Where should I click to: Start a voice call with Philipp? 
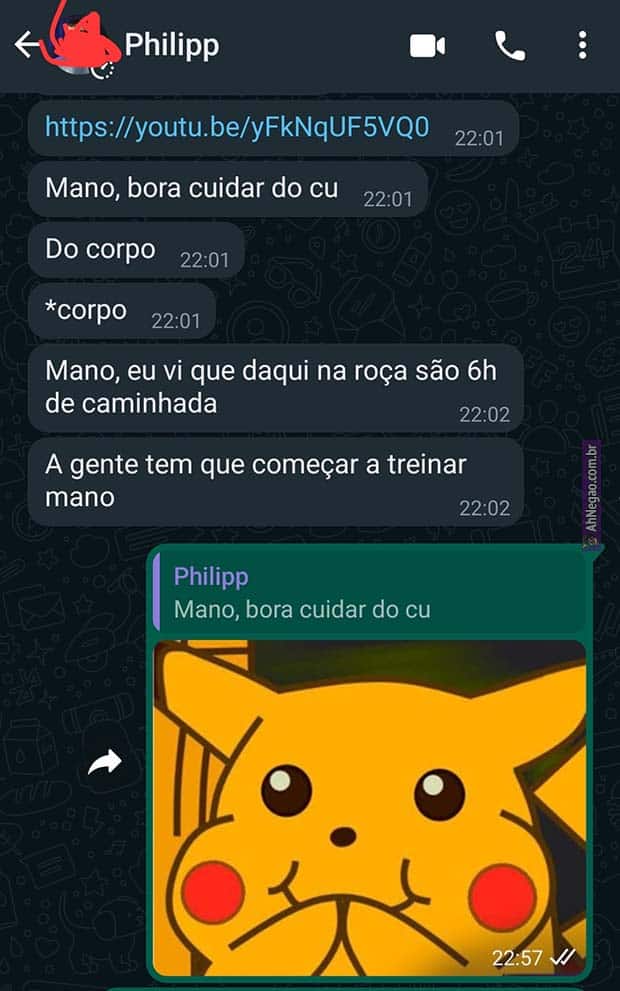(510, 46)
